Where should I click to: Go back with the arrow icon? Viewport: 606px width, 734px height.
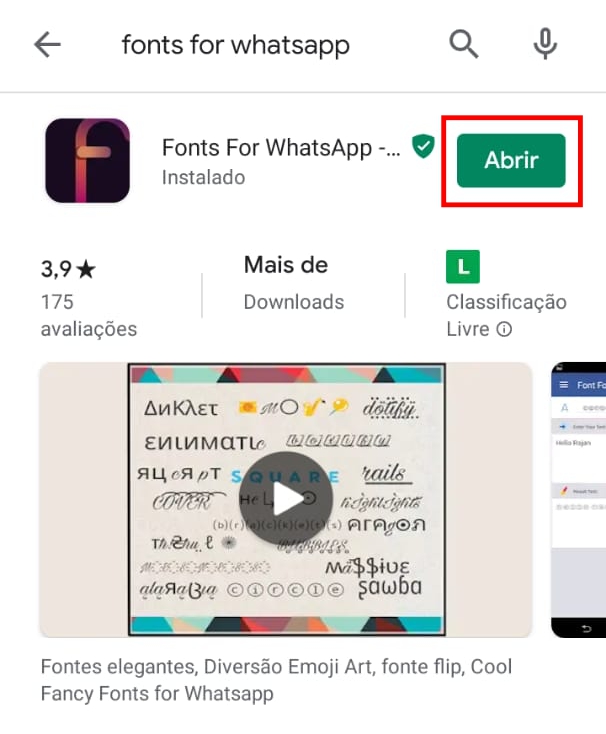[47, 45]
